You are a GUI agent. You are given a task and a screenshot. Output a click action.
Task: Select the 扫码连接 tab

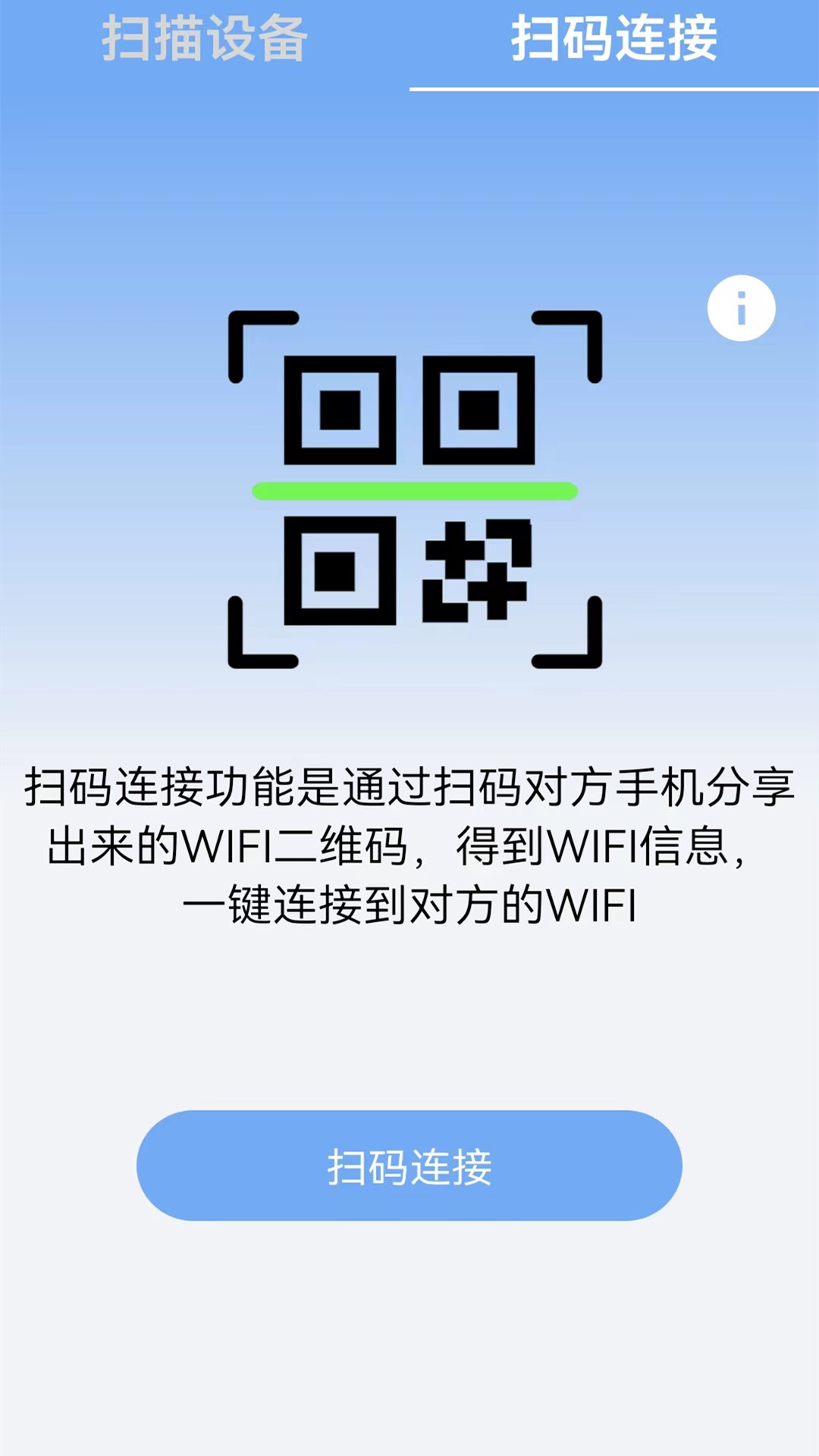pyautogui.click(x=613, y=39)
